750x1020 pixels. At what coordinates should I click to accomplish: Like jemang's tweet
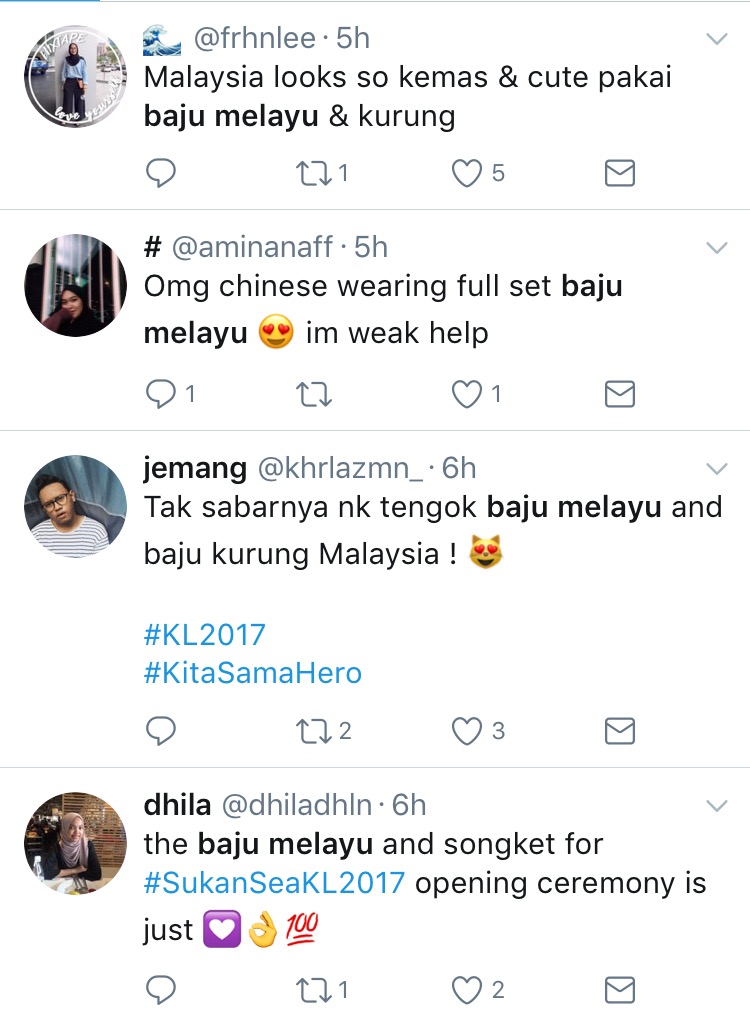click(x=466, y=731)
